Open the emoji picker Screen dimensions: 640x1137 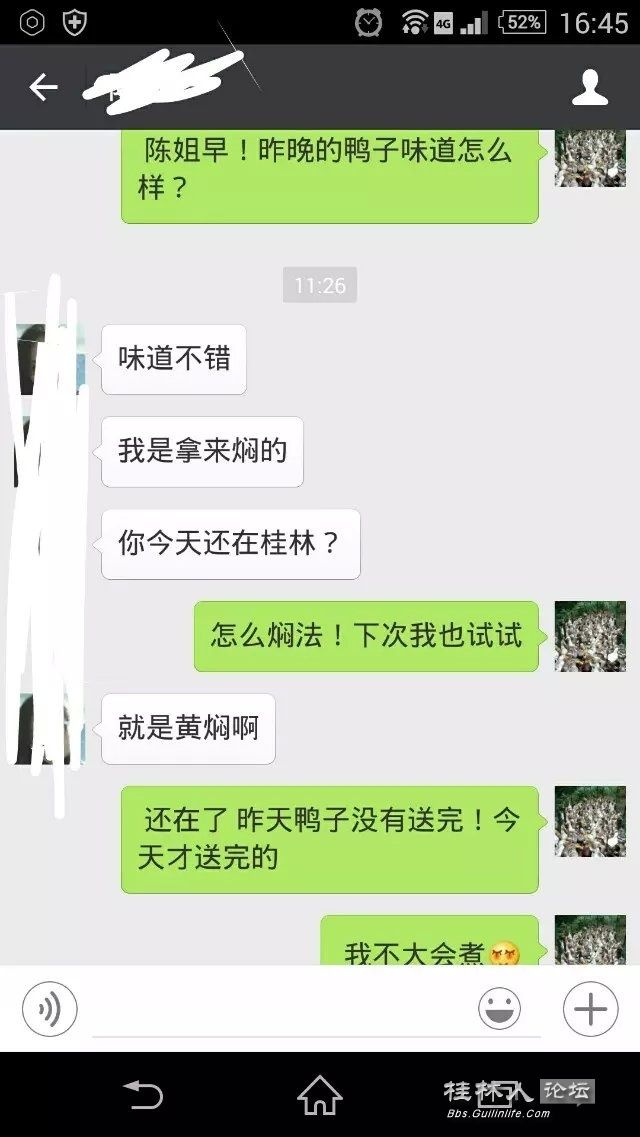499,1008
